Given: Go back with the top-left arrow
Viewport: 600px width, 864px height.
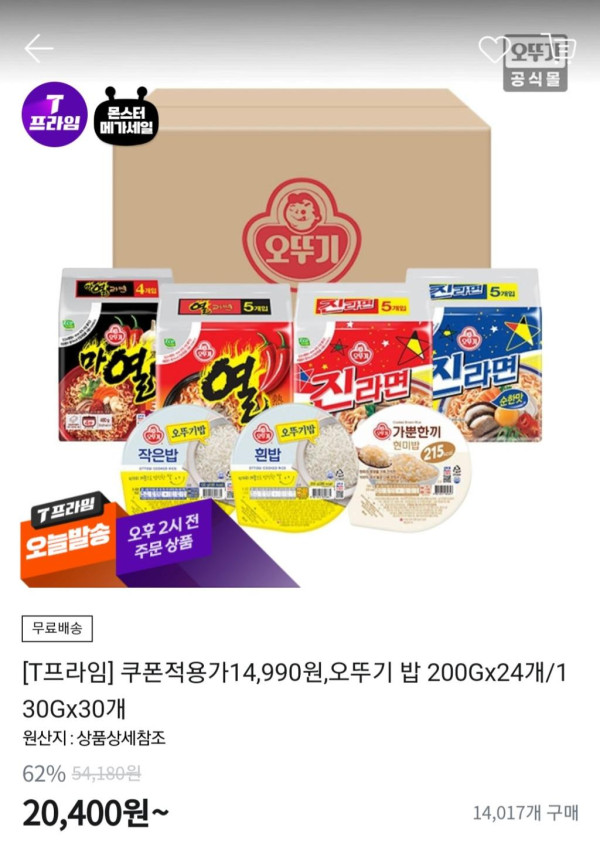Looking at the screenshot, I should click(x=39, y=48).
